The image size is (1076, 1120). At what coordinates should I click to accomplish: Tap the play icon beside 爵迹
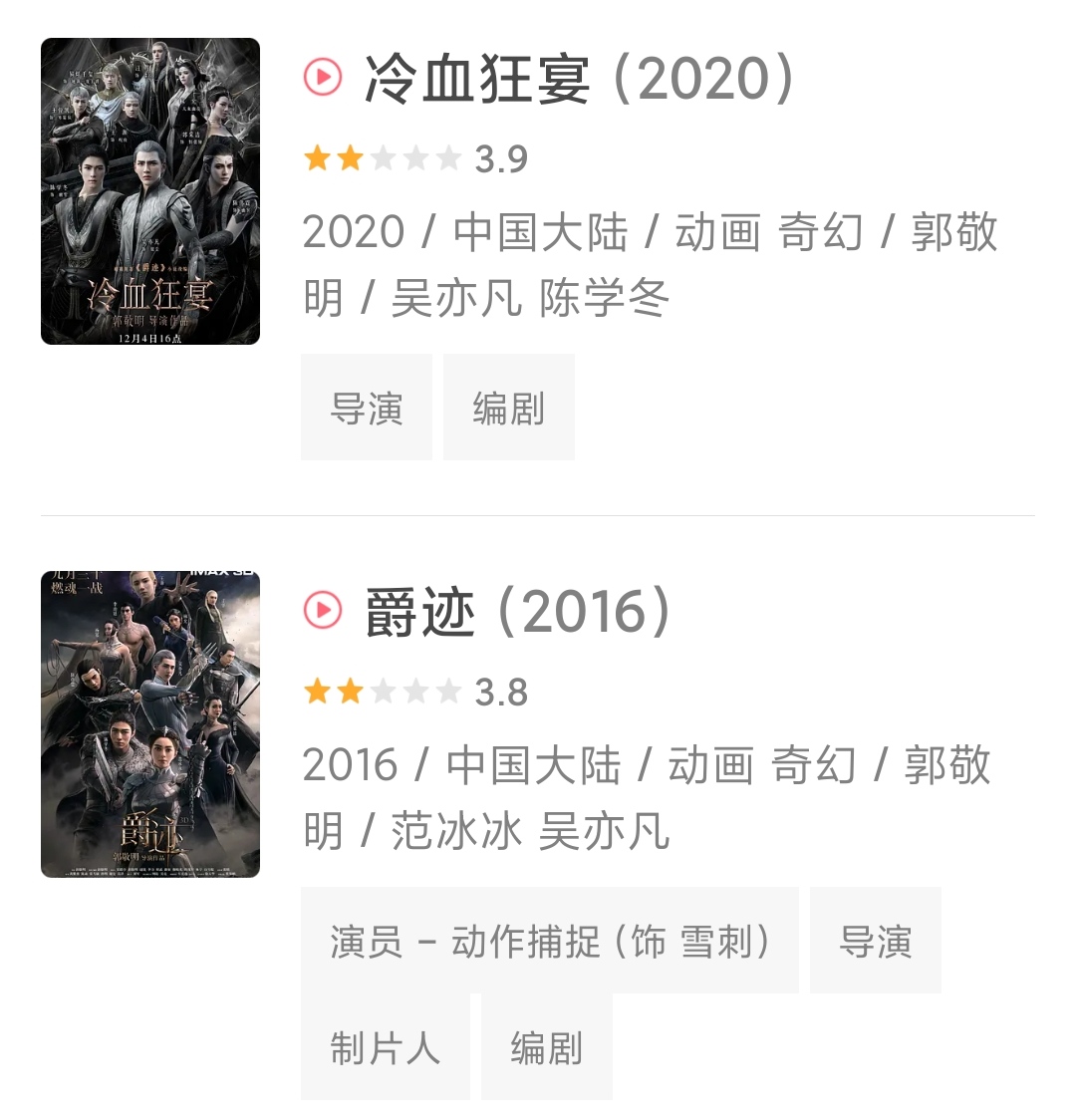pos(323,610)
